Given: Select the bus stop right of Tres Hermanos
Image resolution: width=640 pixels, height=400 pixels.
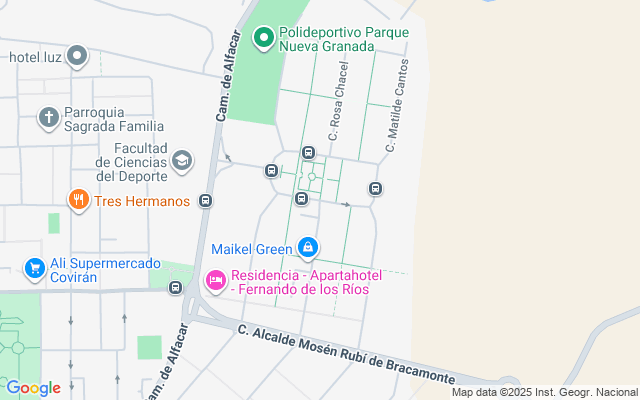Looking at the screenshot, I should click(x=205, y=201).
